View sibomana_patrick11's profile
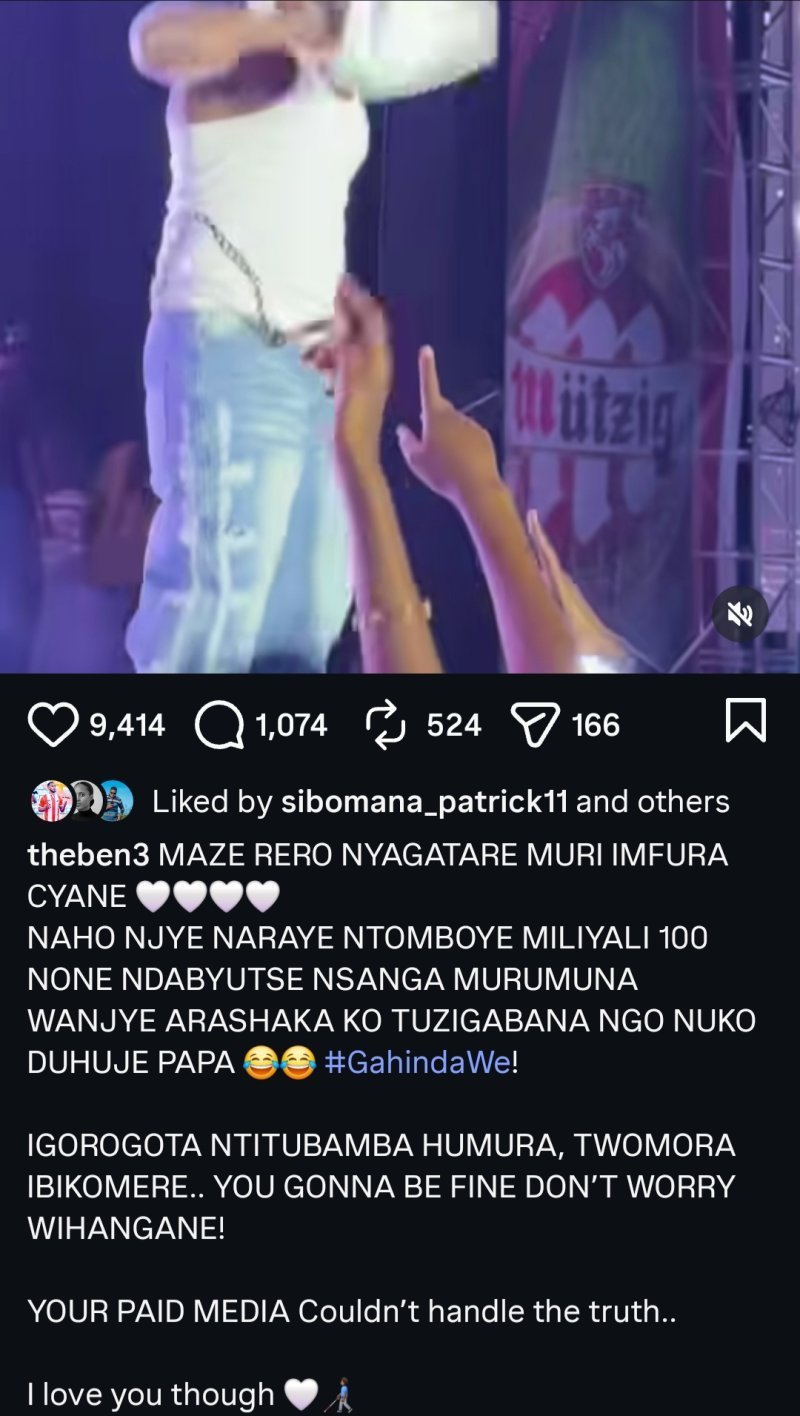This screenshot has height=1416, width=800. tap(424, 802)
